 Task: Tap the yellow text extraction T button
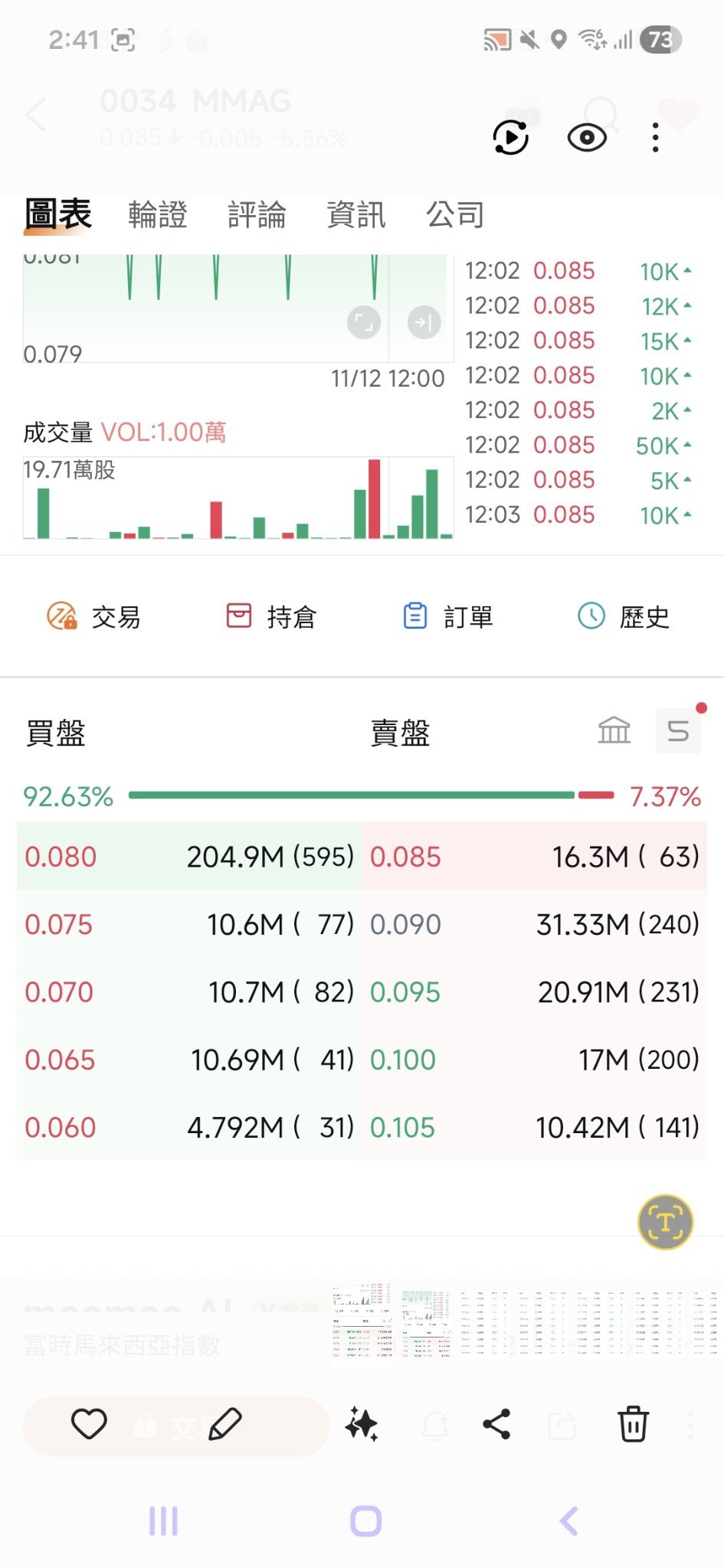tap(665, 1222)
